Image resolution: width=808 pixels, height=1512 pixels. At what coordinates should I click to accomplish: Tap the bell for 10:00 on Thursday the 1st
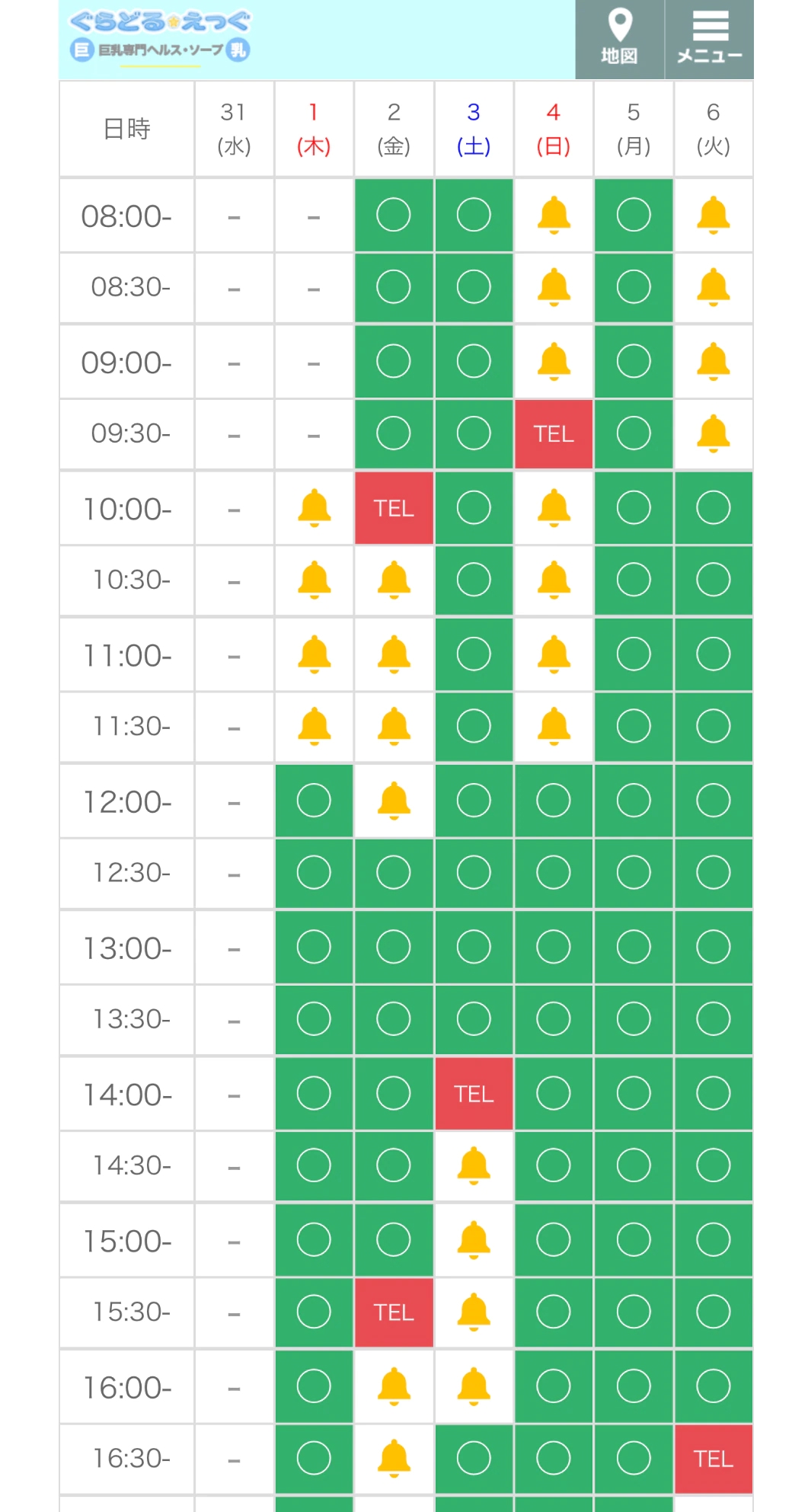[x=314, y=508]
